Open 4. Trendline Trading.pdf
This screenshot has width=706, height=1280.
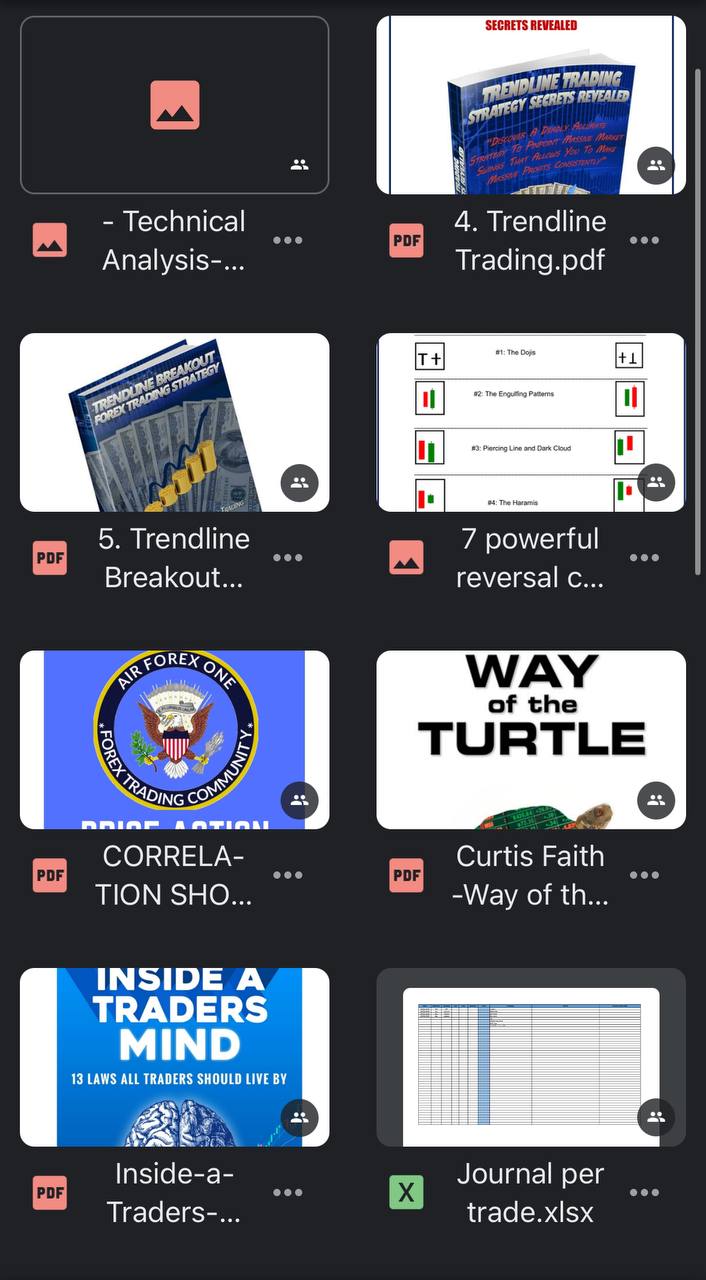[531, 105]
